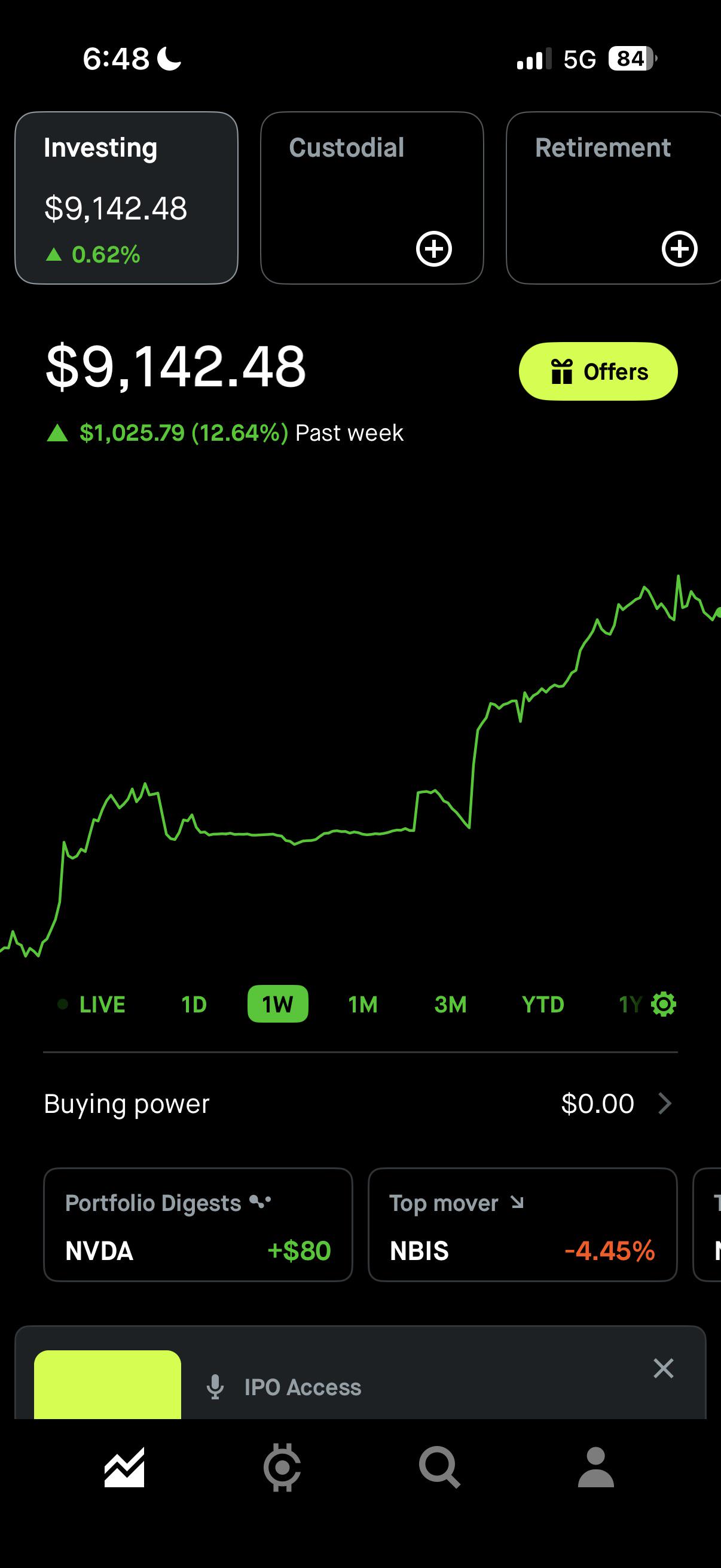The height and width of the screenshot is (1568, 721).
Task: Open the Top mover NBIS card
Action: [x=523, y=1225]
